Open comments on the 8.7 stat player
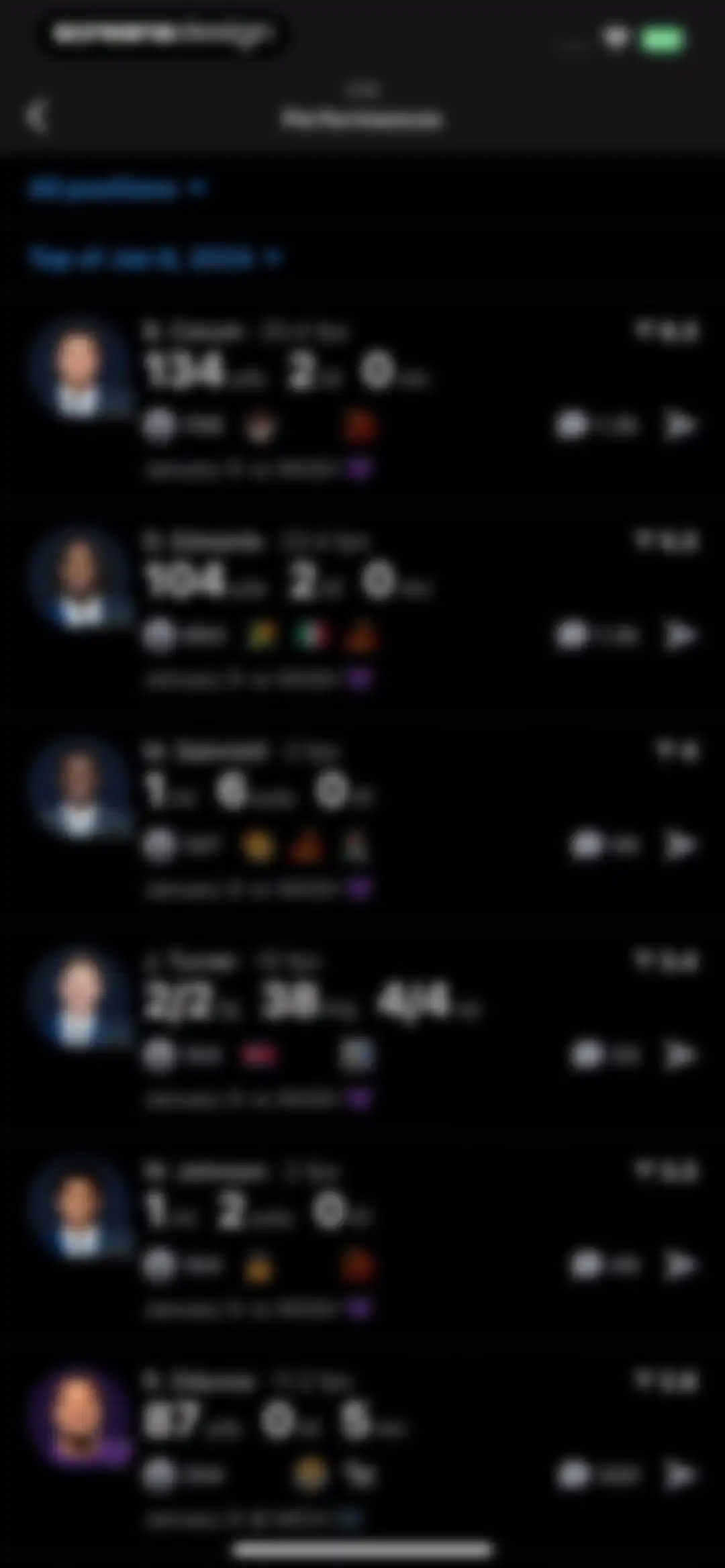The image size is (725, 1568). [x=597, y=1475]
